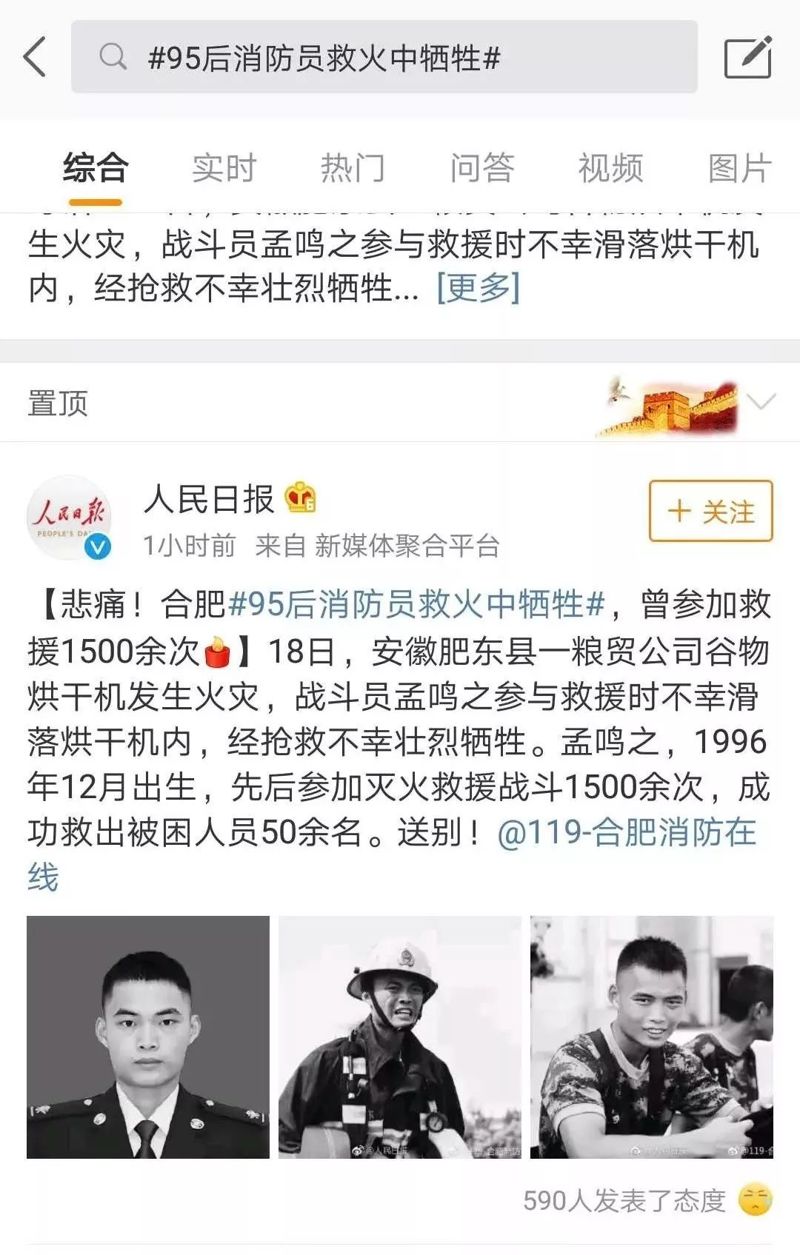Open the 热门 tab
Viewport: 800px width, 1255px height.
pos(352,168)
